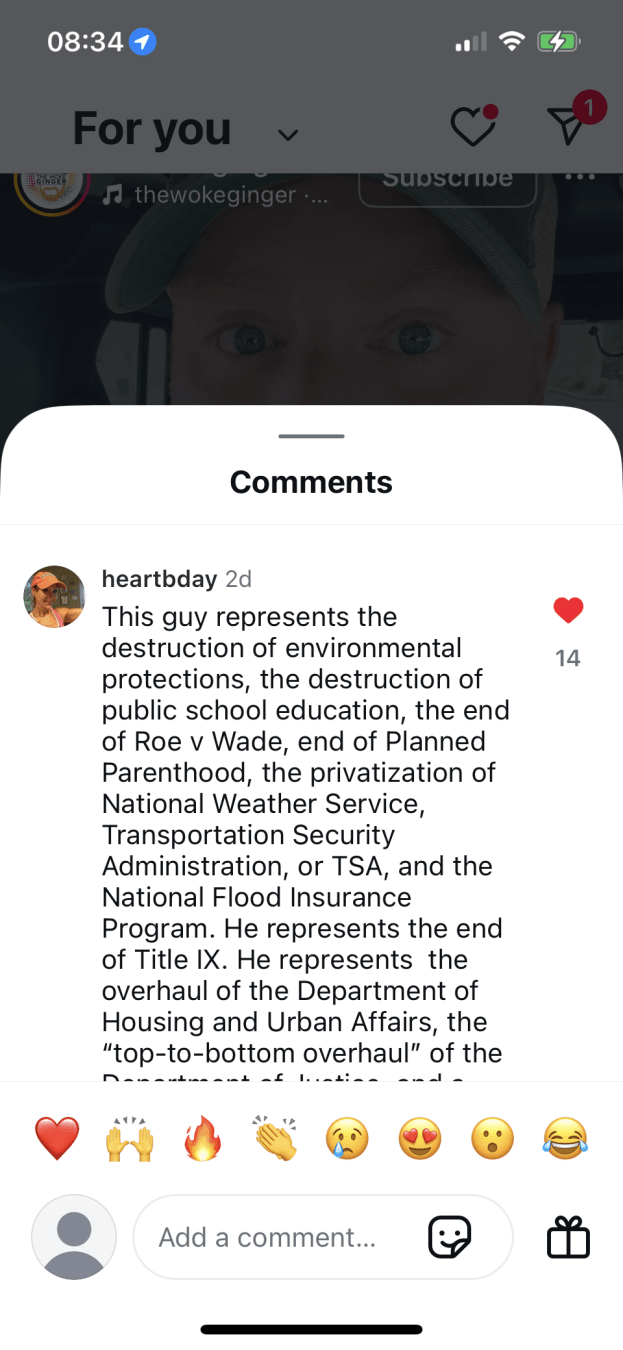Insert the red heart emoji reaction
This screenshot has height=1350, width=623.
pyautogui.click(x=56, y=1138)
